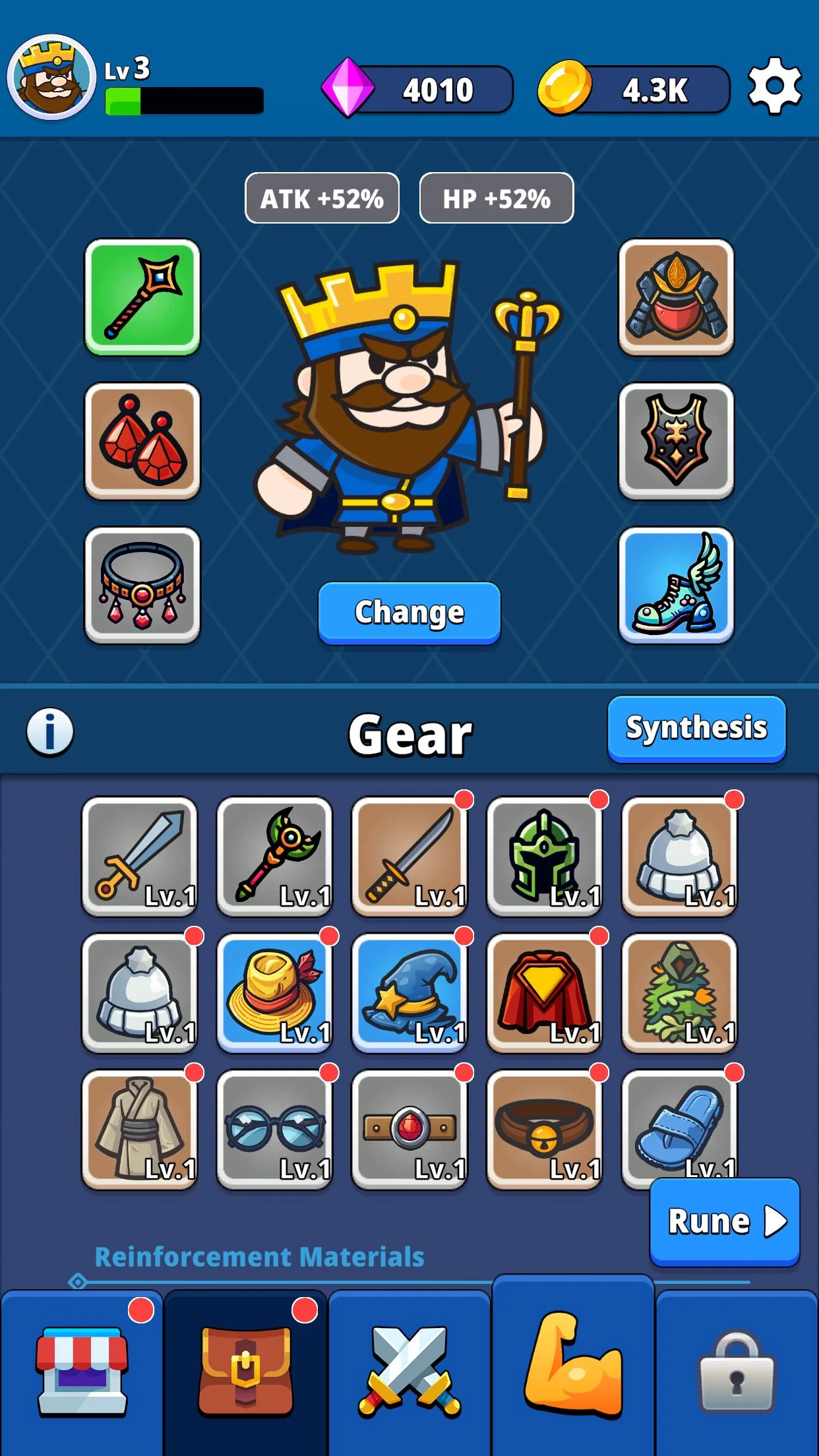This screenshot has width=819, height=1456.
Task: Select the equipped samurai helmet
Action: point(676,297)
